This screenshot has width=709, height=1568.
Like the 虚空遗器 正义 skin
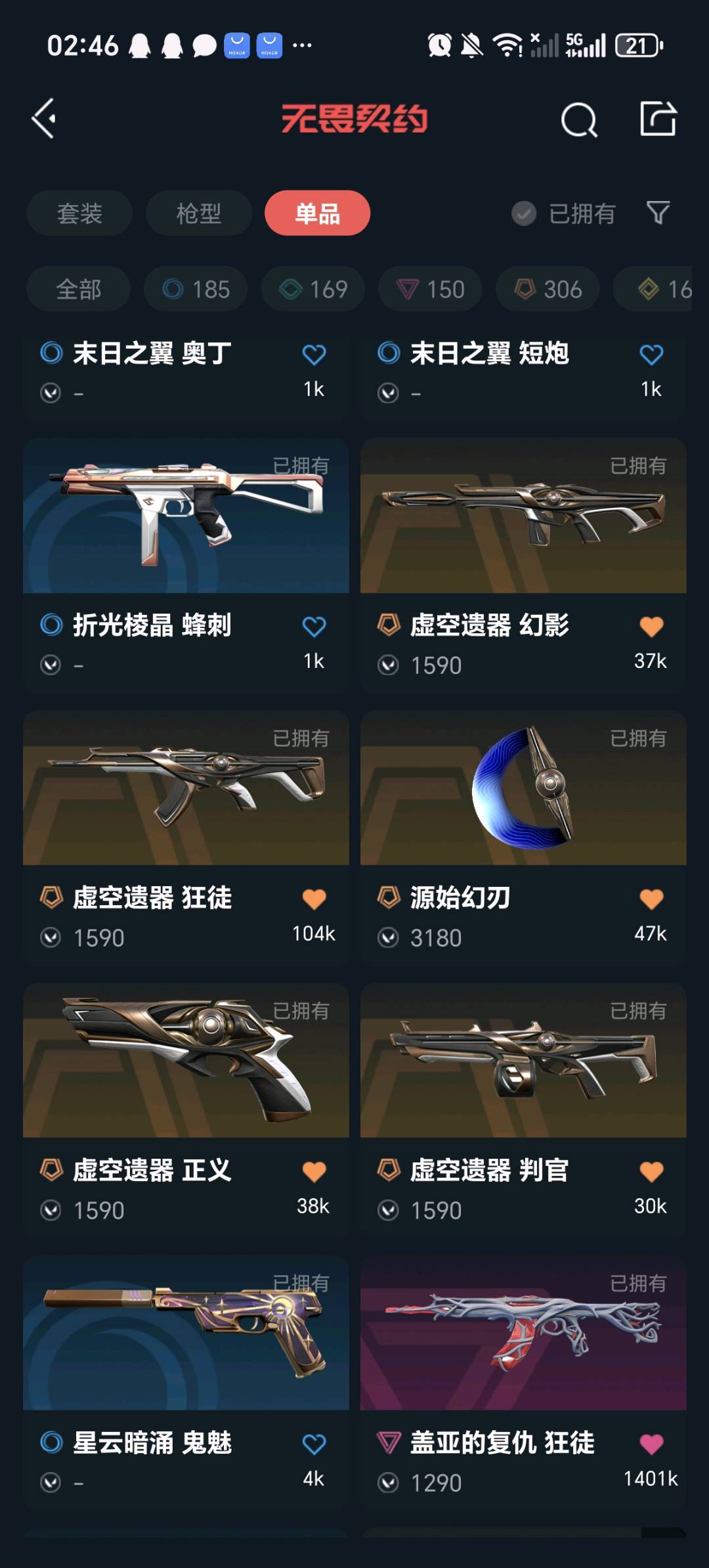314,1171
